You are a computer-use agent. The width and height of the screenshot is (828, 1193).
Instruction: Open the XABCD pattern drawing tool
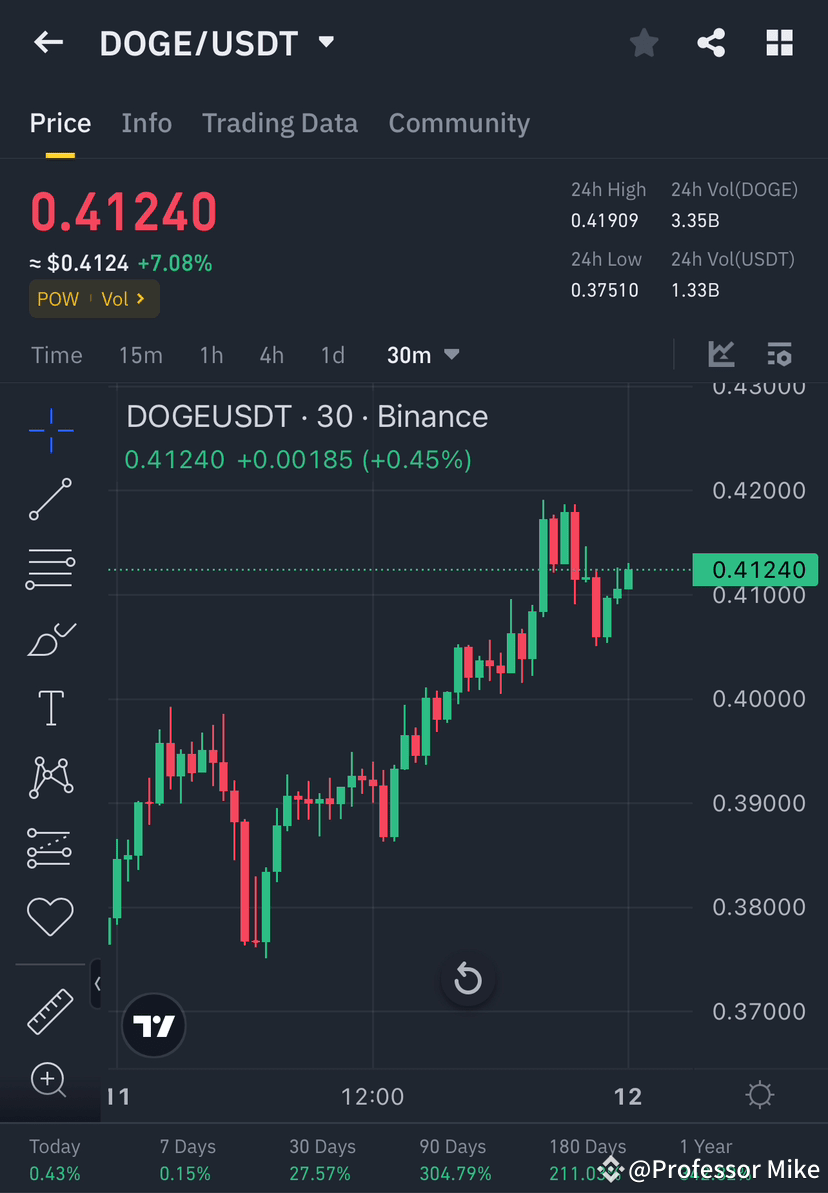50,776
